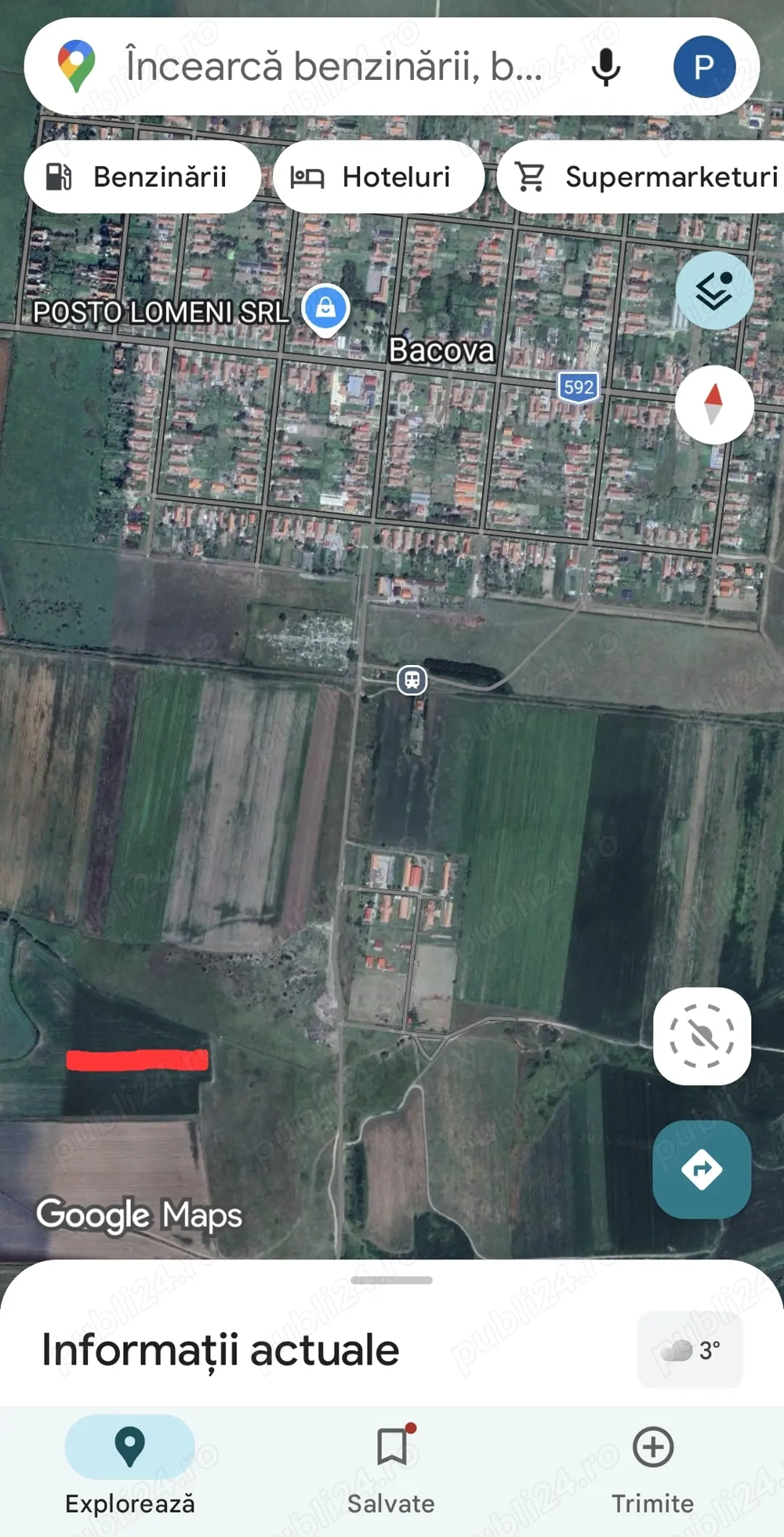The height and width of the screenshot is (1537, 784).
Task: Enable the Hoteluri filter chip
Action: (379, 176)
